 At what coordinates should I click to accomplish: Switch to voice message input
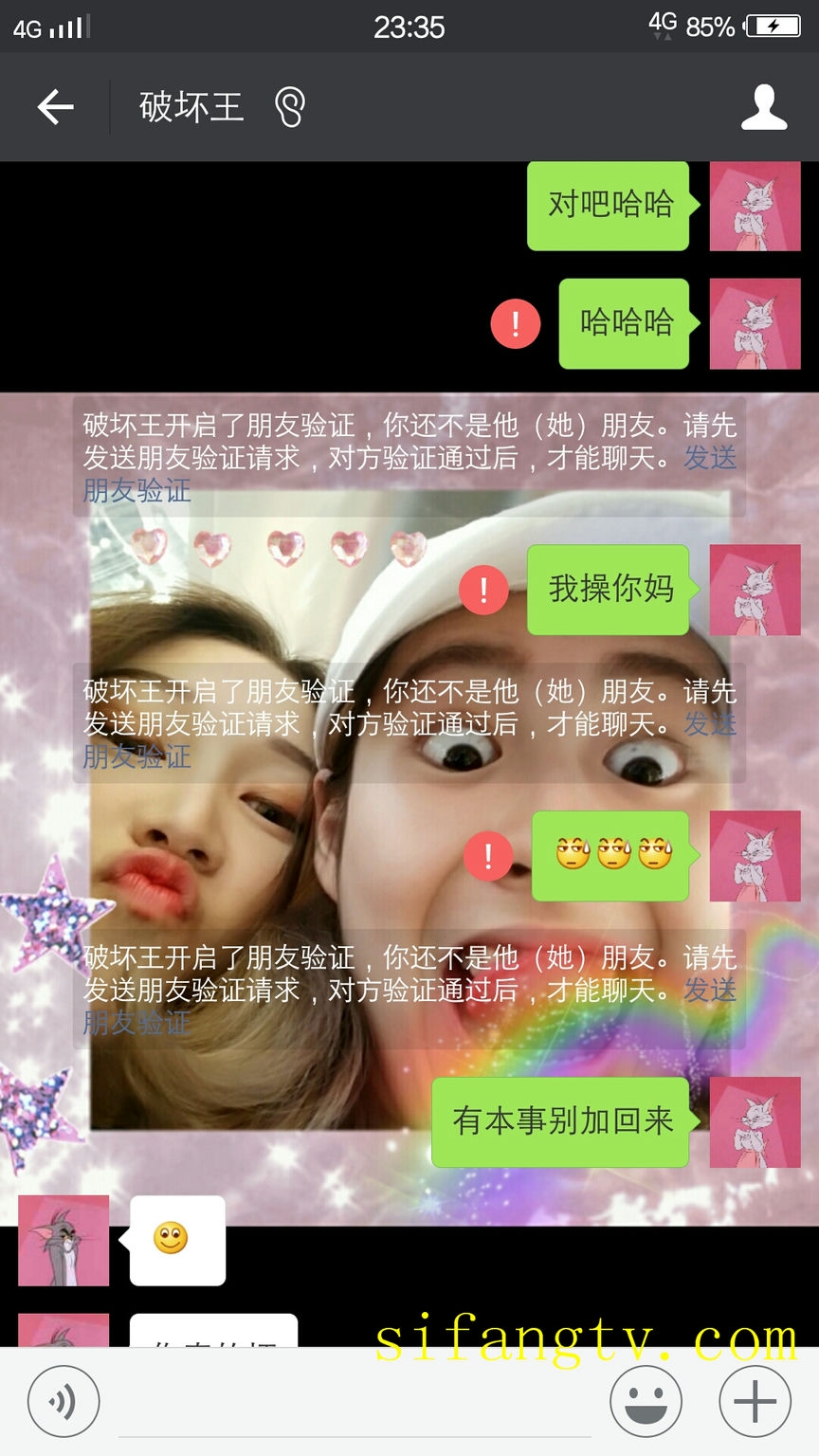point(64,1402)
